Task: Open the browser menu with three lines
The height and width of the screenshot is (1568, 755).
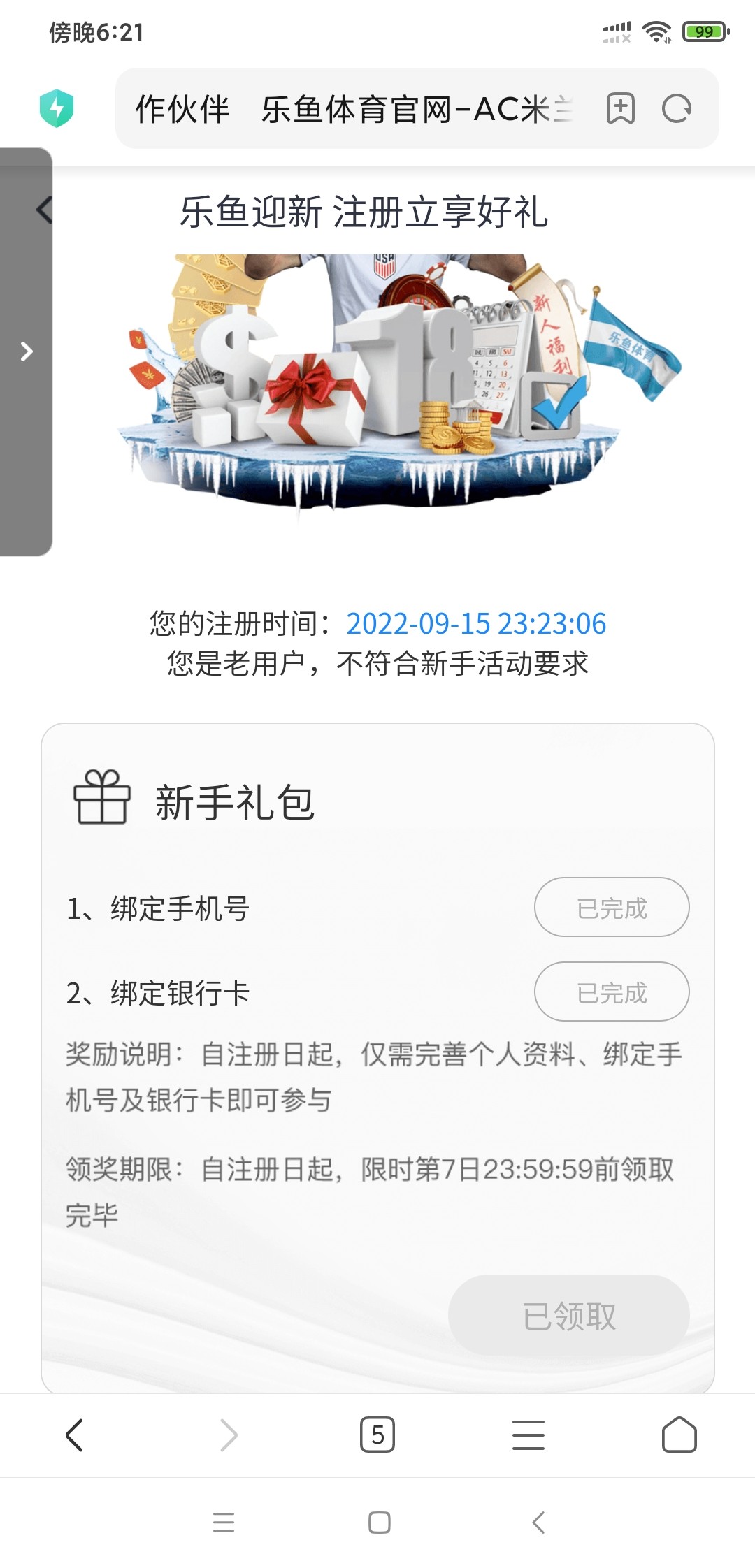Action: (x=528, y=1435)
